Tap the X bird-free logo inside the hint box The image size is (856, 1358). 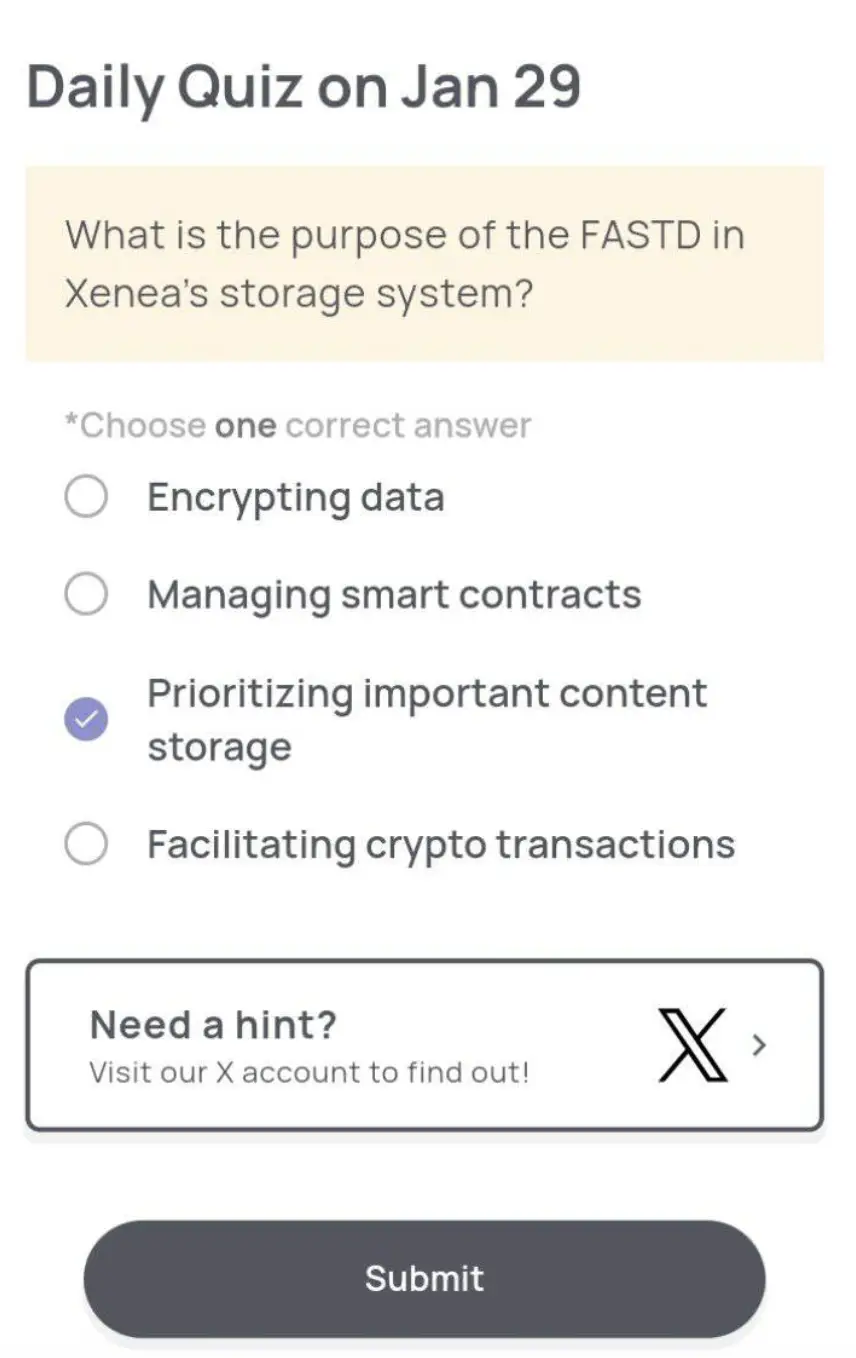(690, 1045)
